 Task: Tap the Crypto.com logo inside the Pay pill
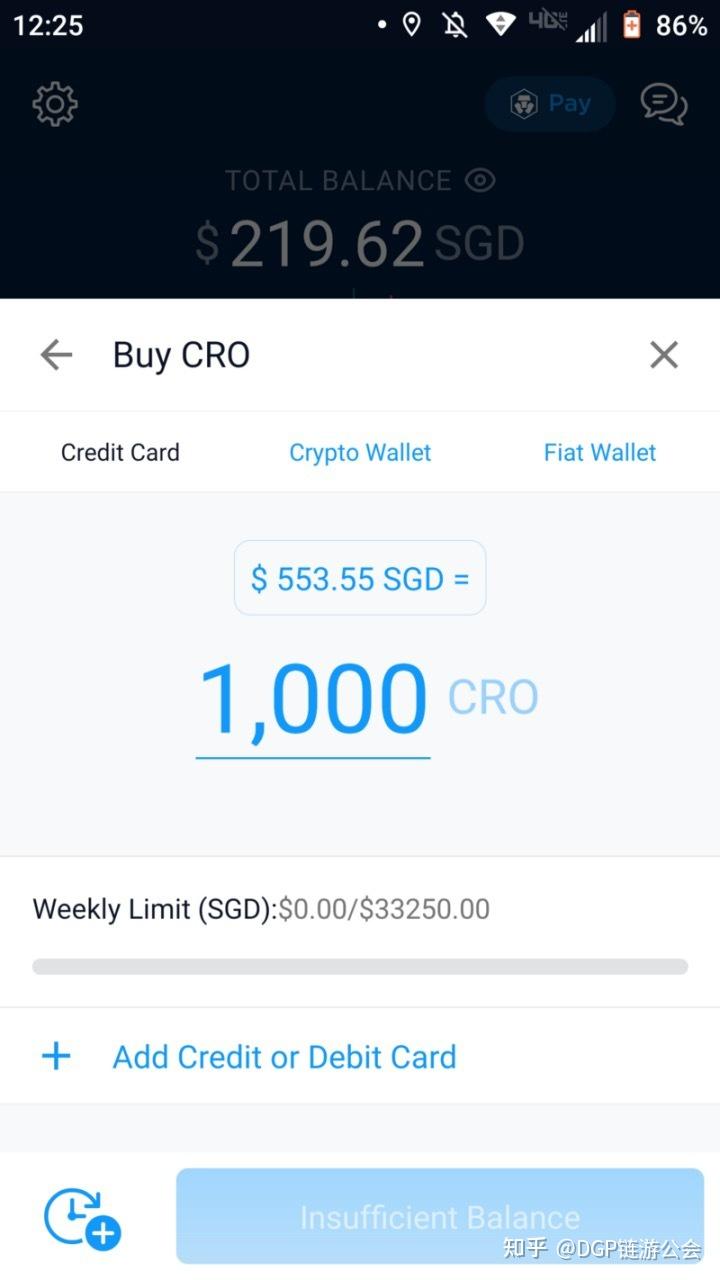pyautogui.click(x=524, y=103)
